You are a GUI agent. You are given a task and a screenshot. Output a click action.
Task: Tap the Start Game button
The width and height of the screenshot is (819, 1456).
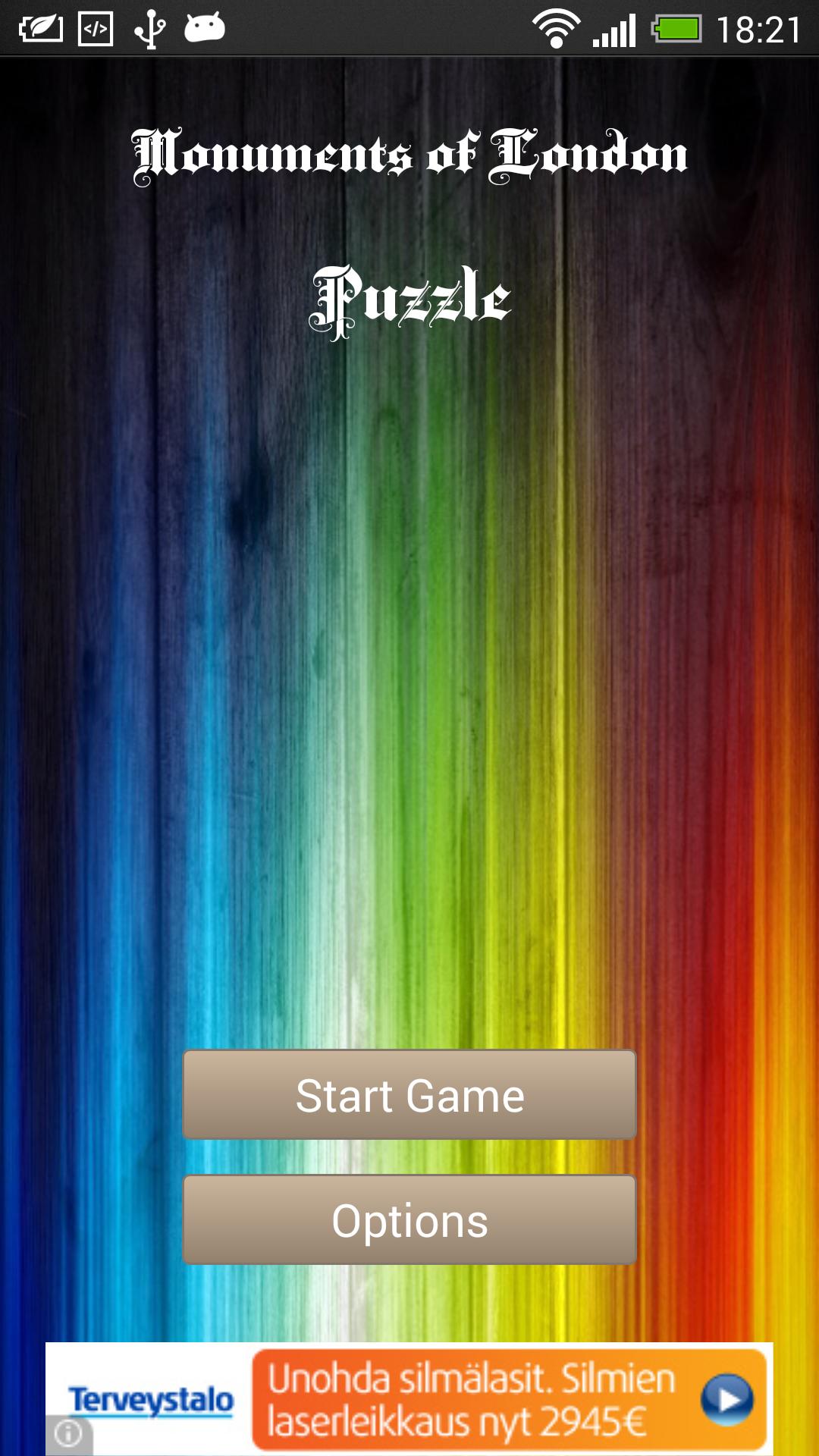tap(409, 1094)
